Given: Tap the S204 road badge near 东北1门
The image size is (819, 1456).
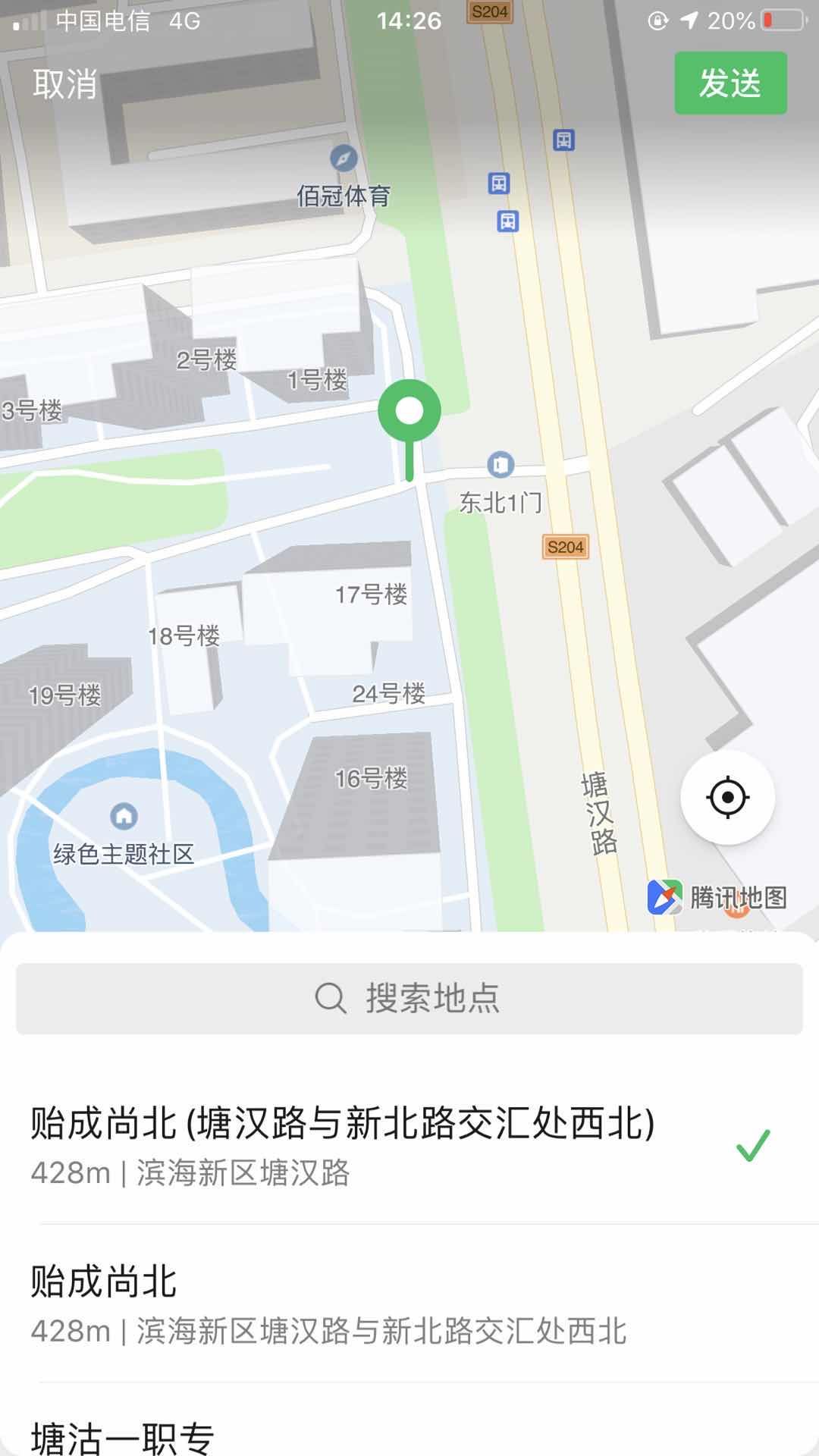Looking at the screenshot, I should click(564, 548).
